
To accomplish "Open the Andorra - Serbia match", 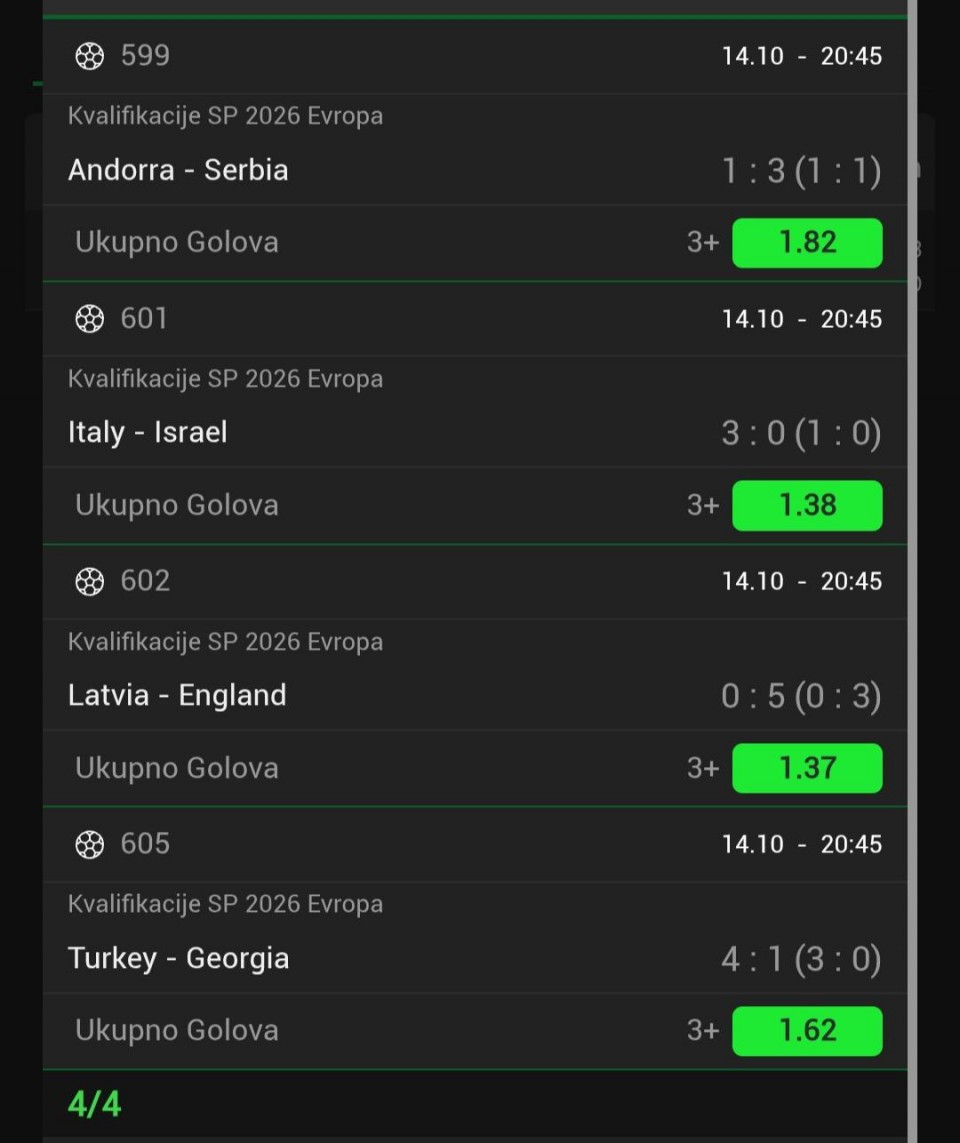I will (x=178, y=170).
